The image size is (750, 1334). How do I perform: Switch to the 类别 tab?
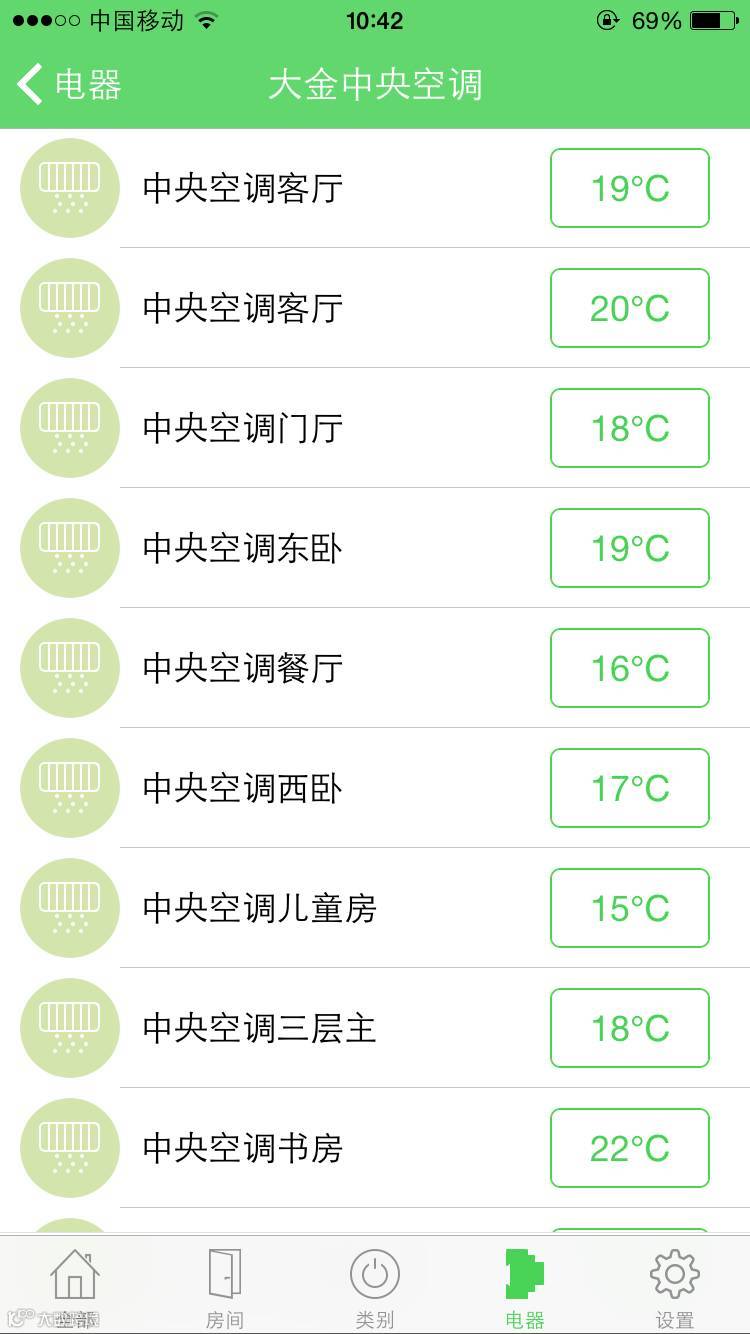pyautogui.click(x=375, y=1286)
